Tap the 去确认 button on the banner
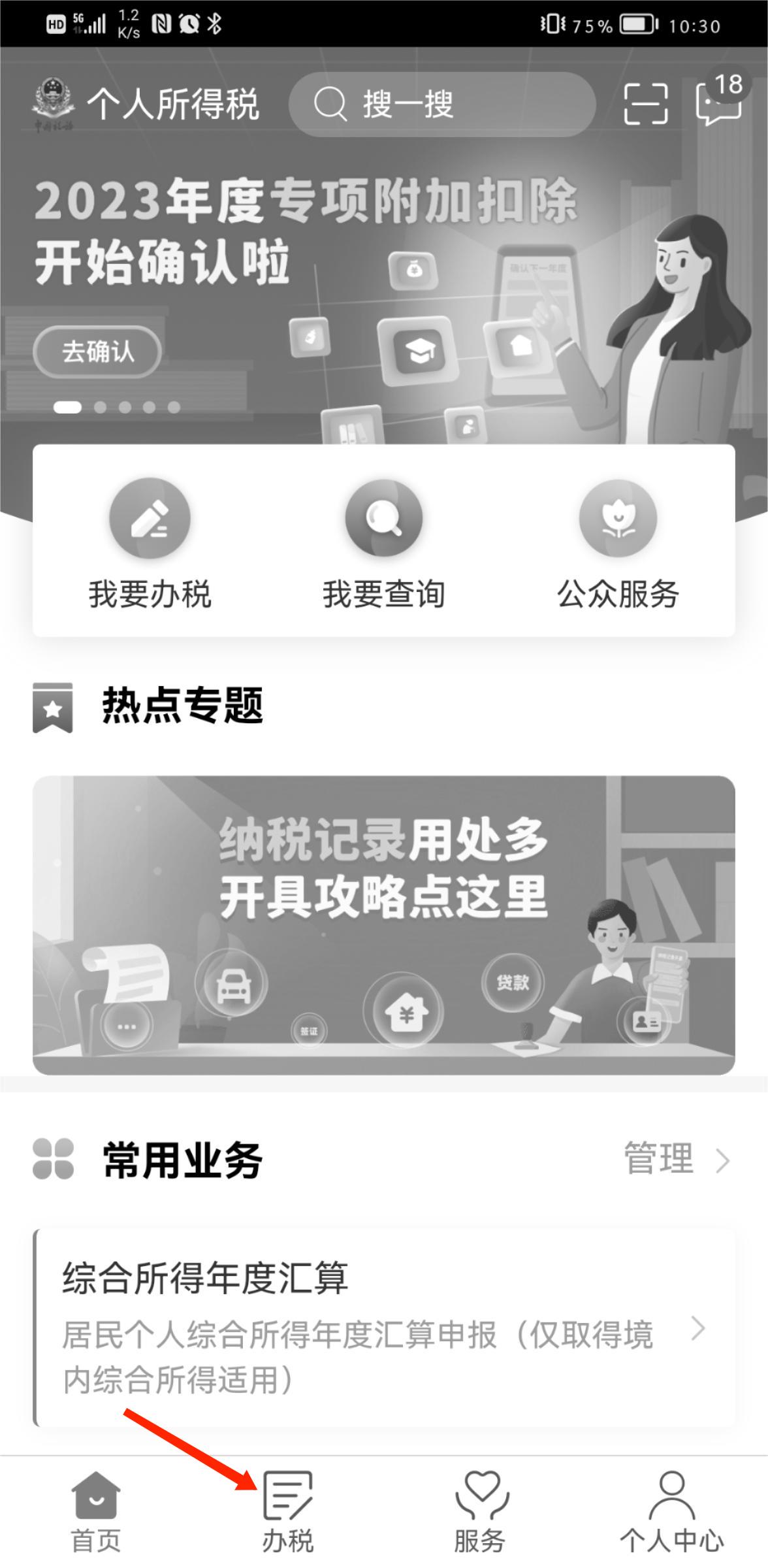768x1568 pixels. pyautogui.click(x=97, y=351)
